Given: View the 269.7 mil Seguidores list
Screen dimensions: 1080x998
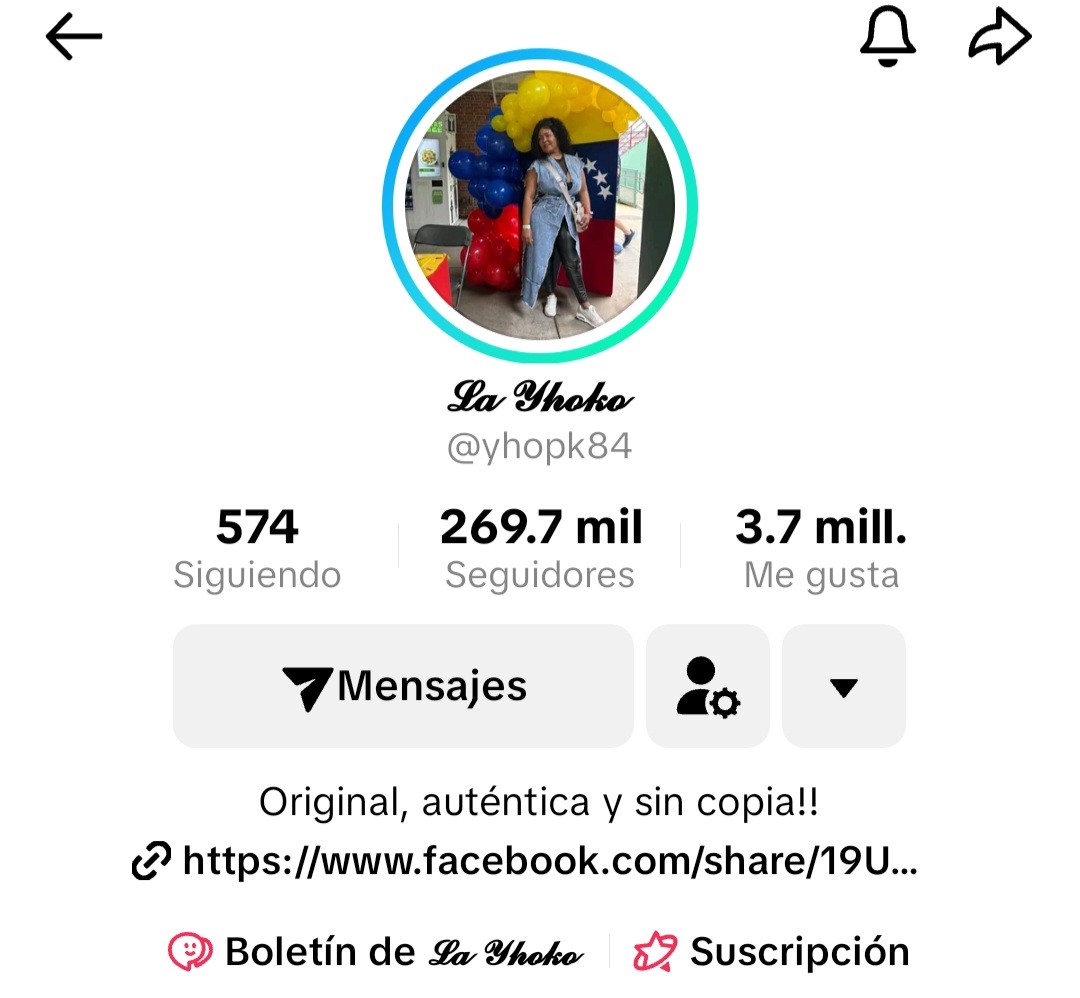Looking at the screenshot, I should pos(540,549).
